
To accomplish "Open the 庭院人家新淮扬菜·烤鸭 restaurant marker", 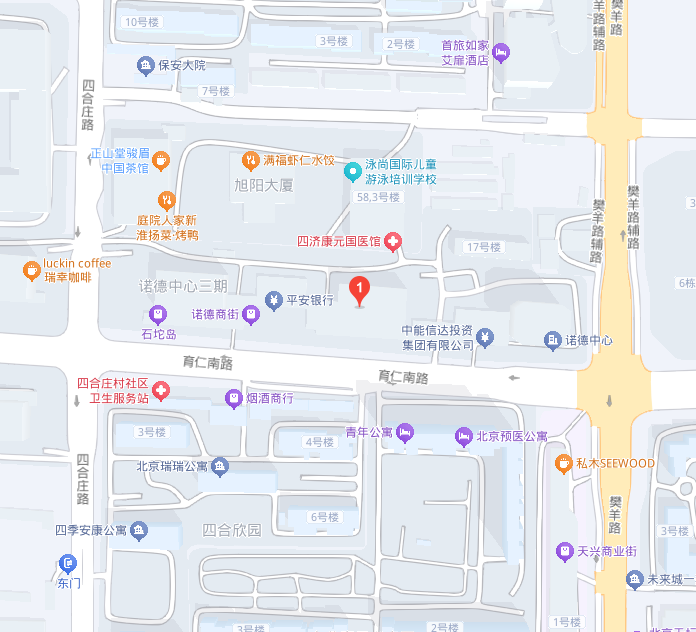I will click(x=167, y=200).
